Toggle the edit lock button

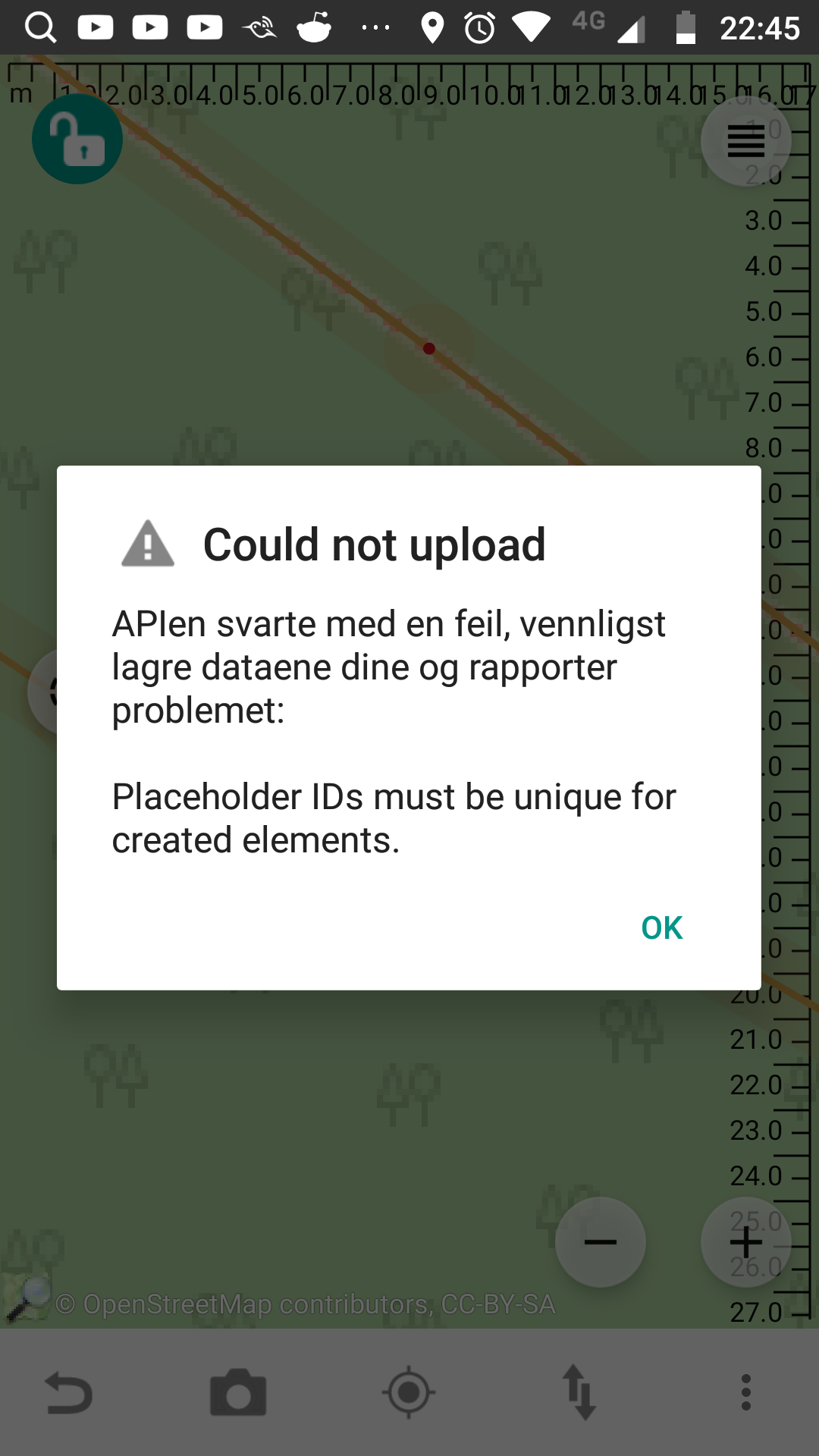(77, 140)
